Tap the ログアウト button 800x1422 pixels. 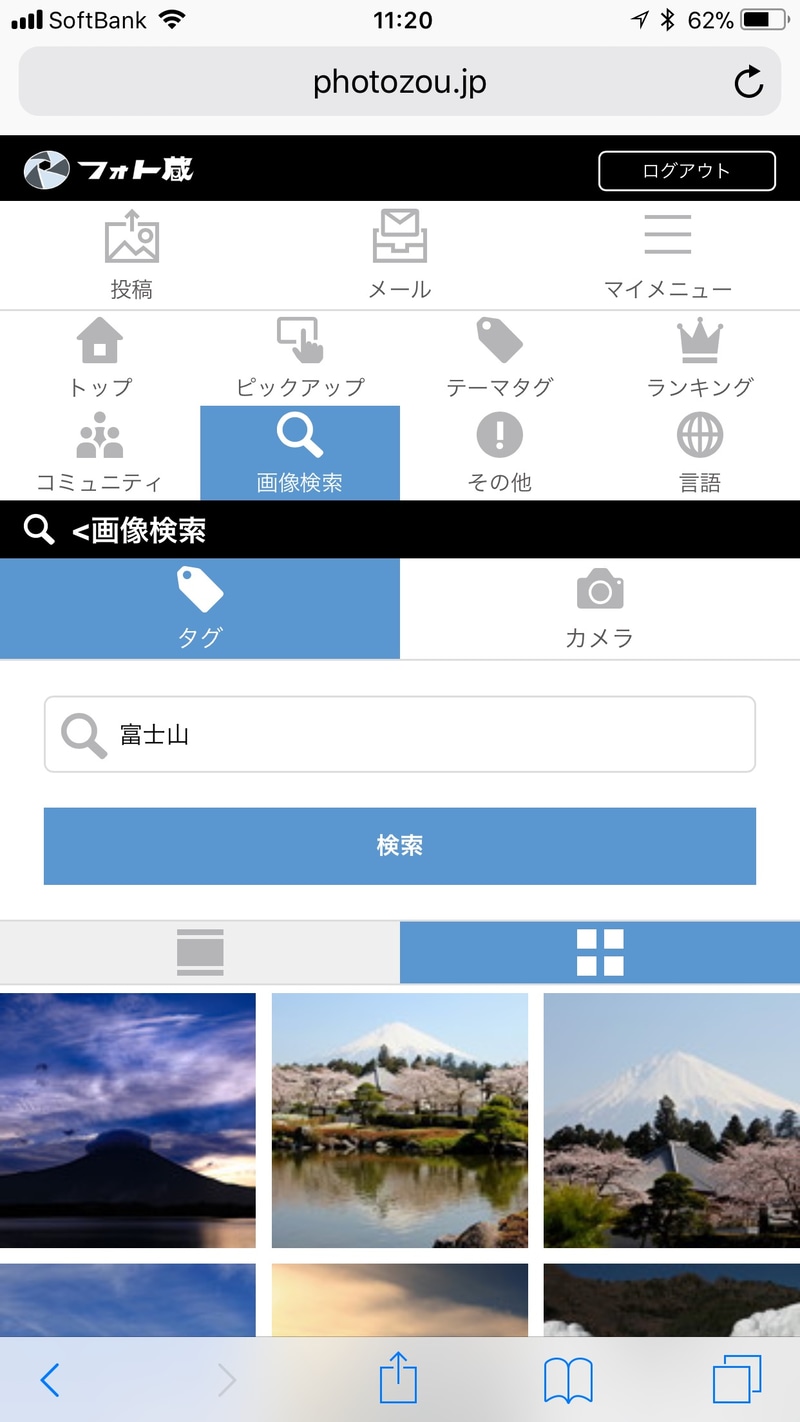coord(686,171)
